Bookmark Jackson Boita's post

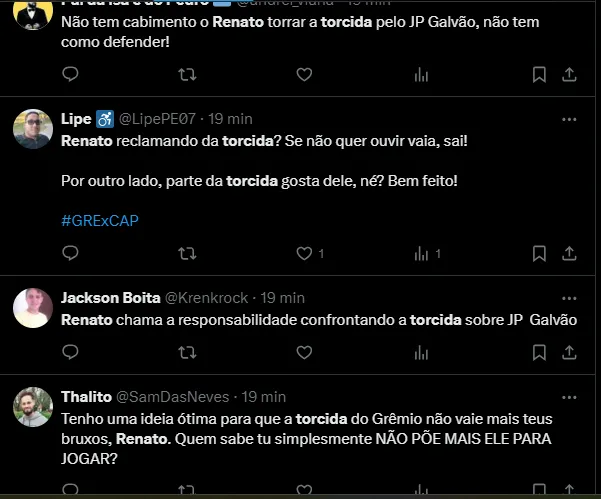coord(539,352)
